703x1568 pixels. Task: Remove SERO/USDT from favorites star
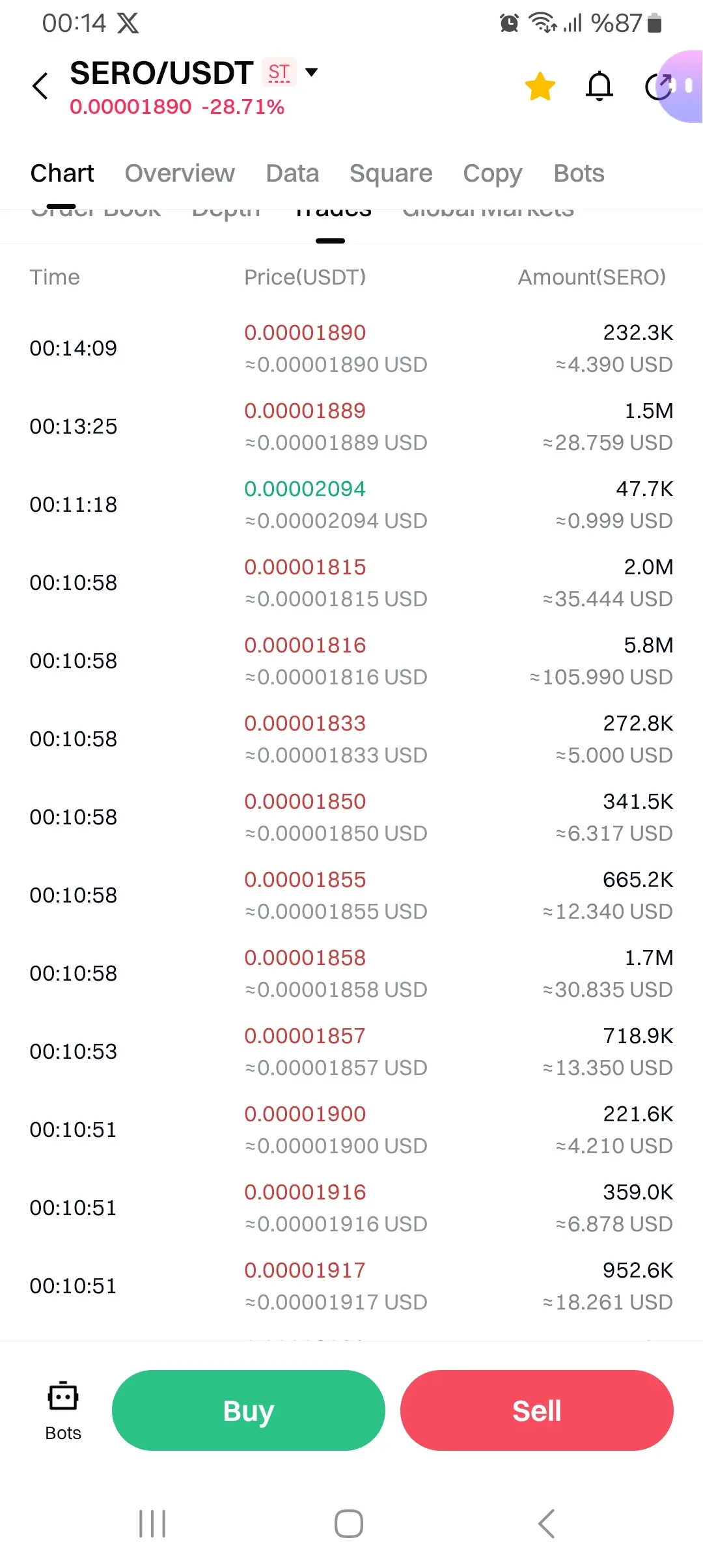pos(540,87)
